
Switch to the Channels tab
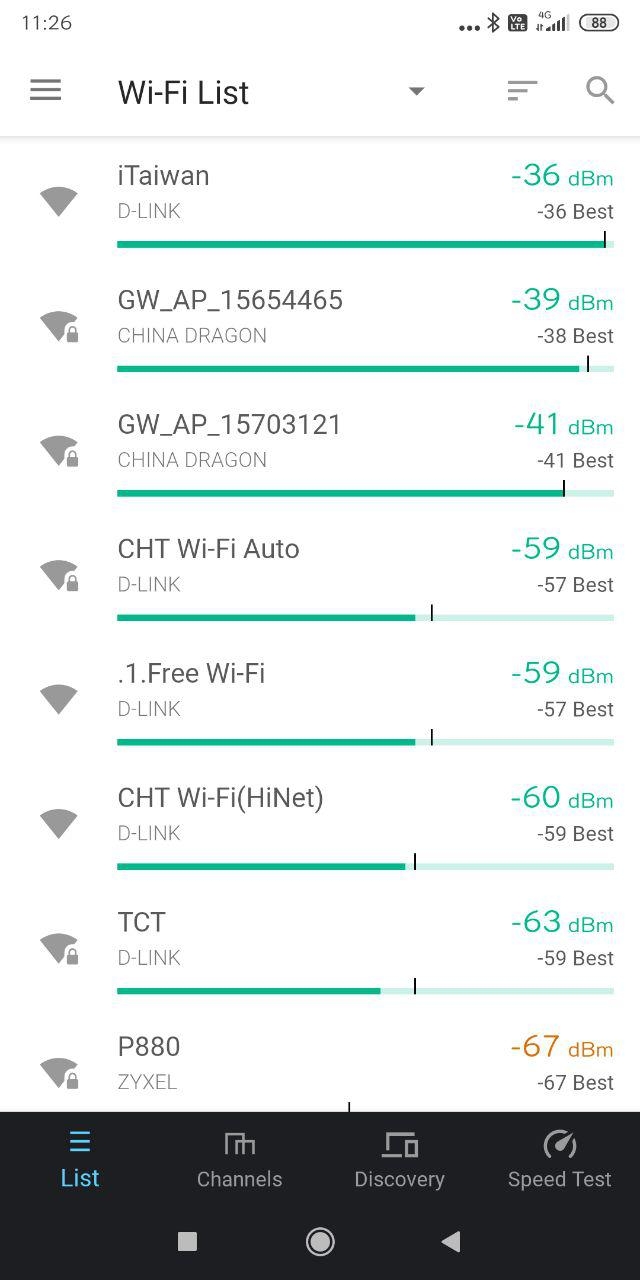coord(240,1160)
